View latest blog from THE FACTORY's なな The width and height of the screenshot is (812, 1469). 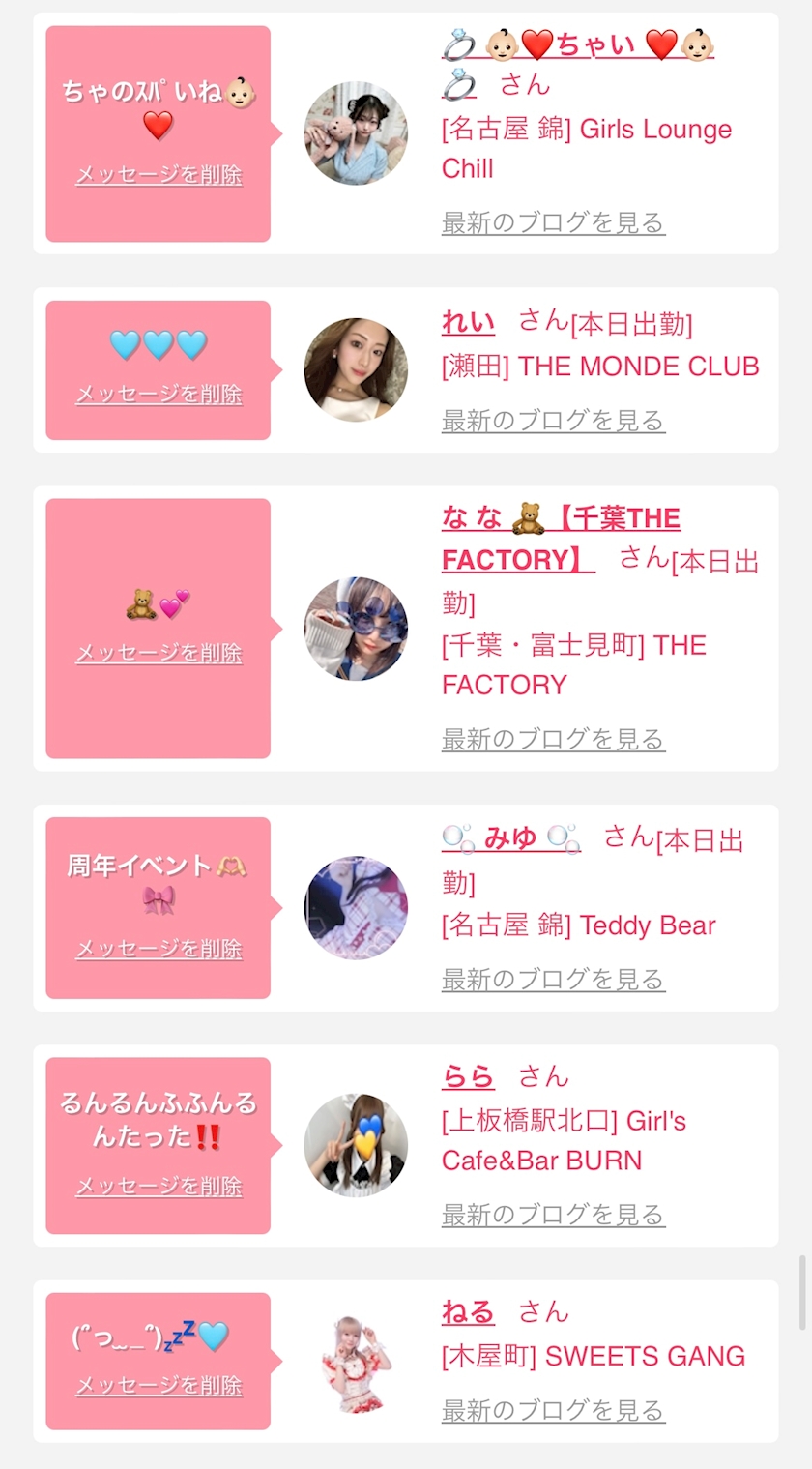[553, 740]
